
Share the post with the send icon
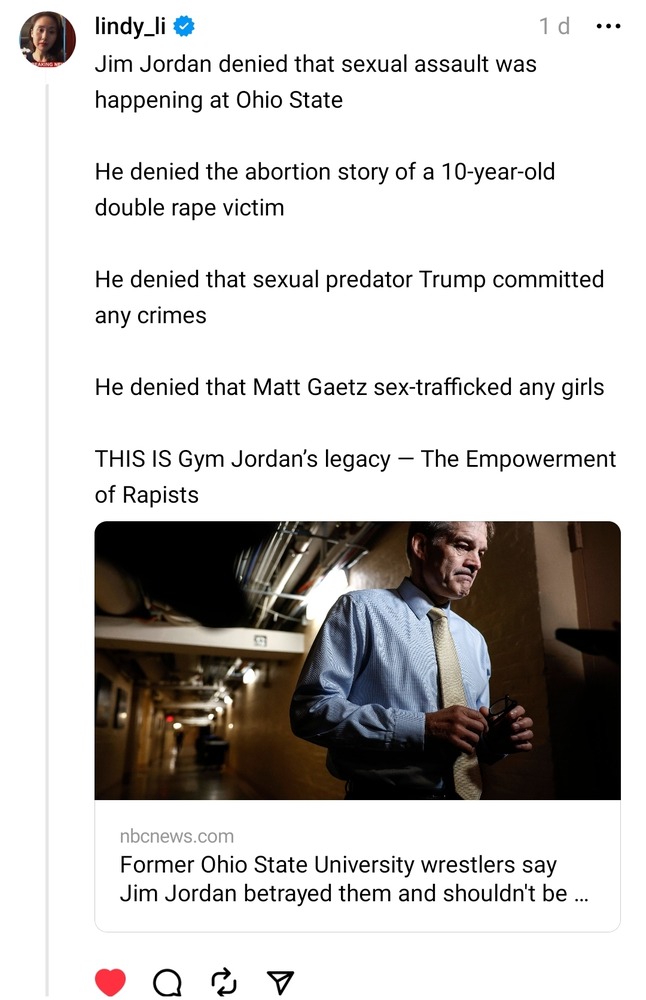(281, 982)
